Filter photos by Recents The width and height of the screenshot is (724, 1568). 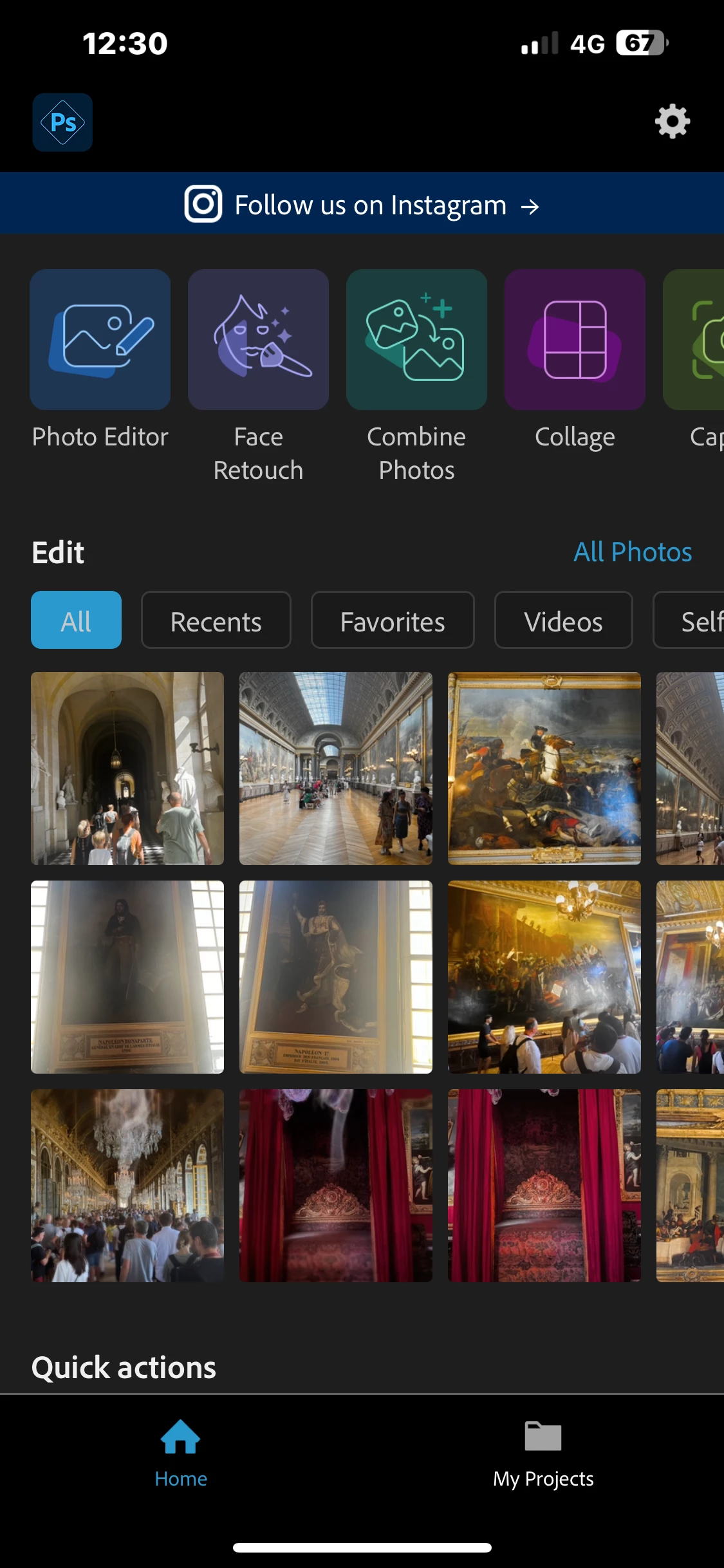click(216, 621)
